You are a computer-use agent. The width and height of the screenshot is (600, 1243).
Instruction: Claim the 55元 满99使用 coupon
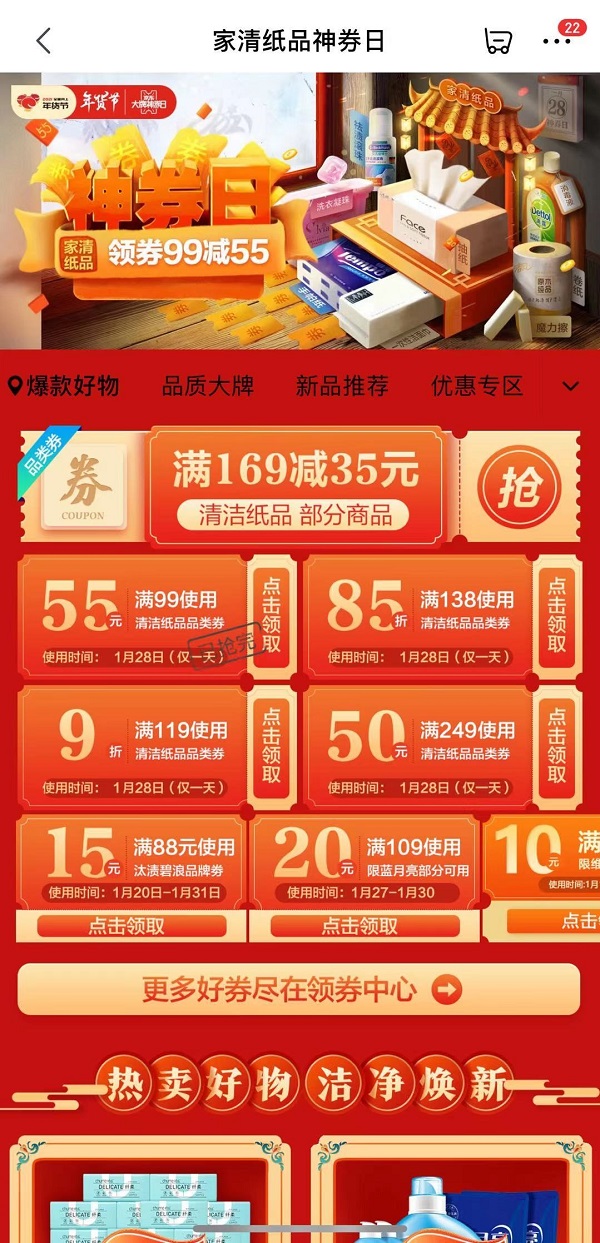271,614
